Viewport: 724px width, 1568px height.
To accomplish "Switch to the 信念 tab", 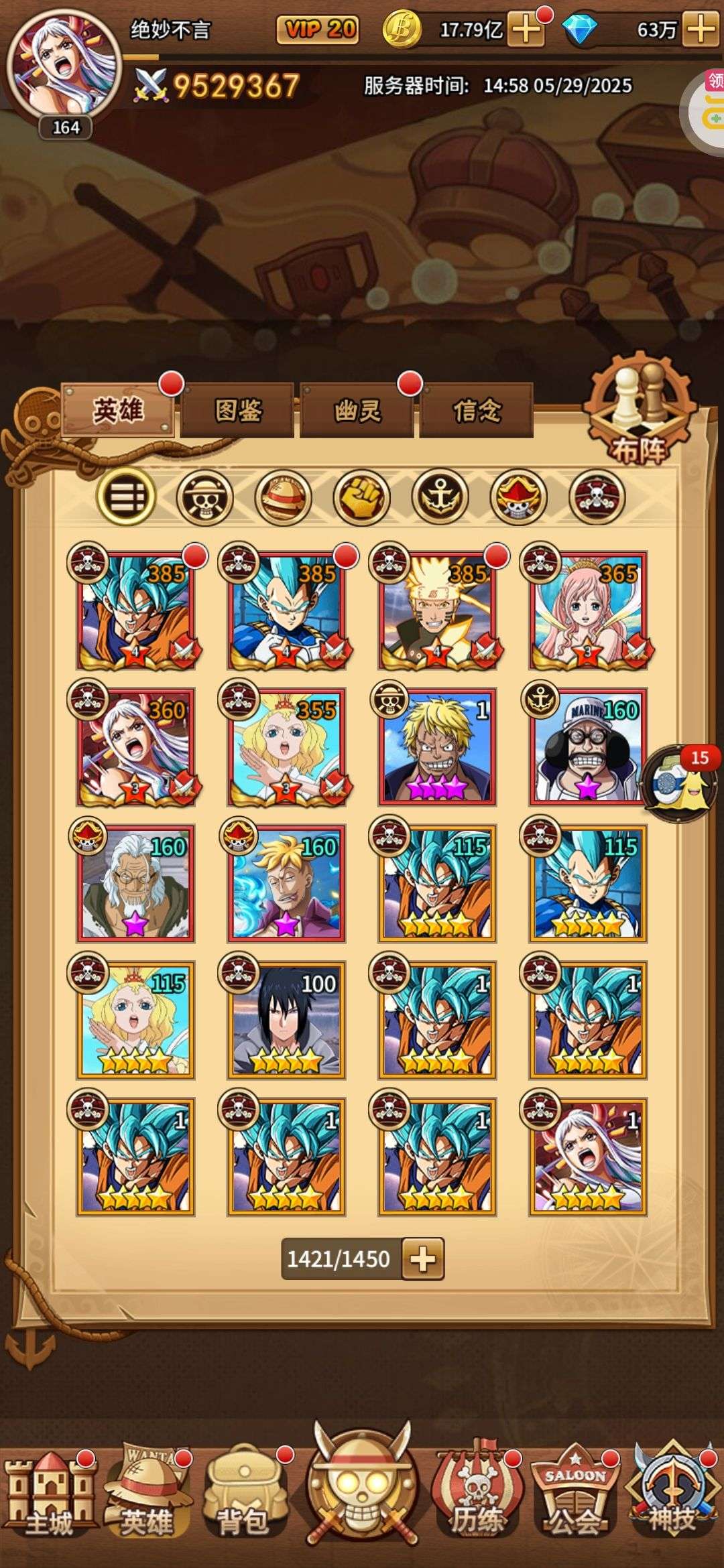I will pos(476,410).
